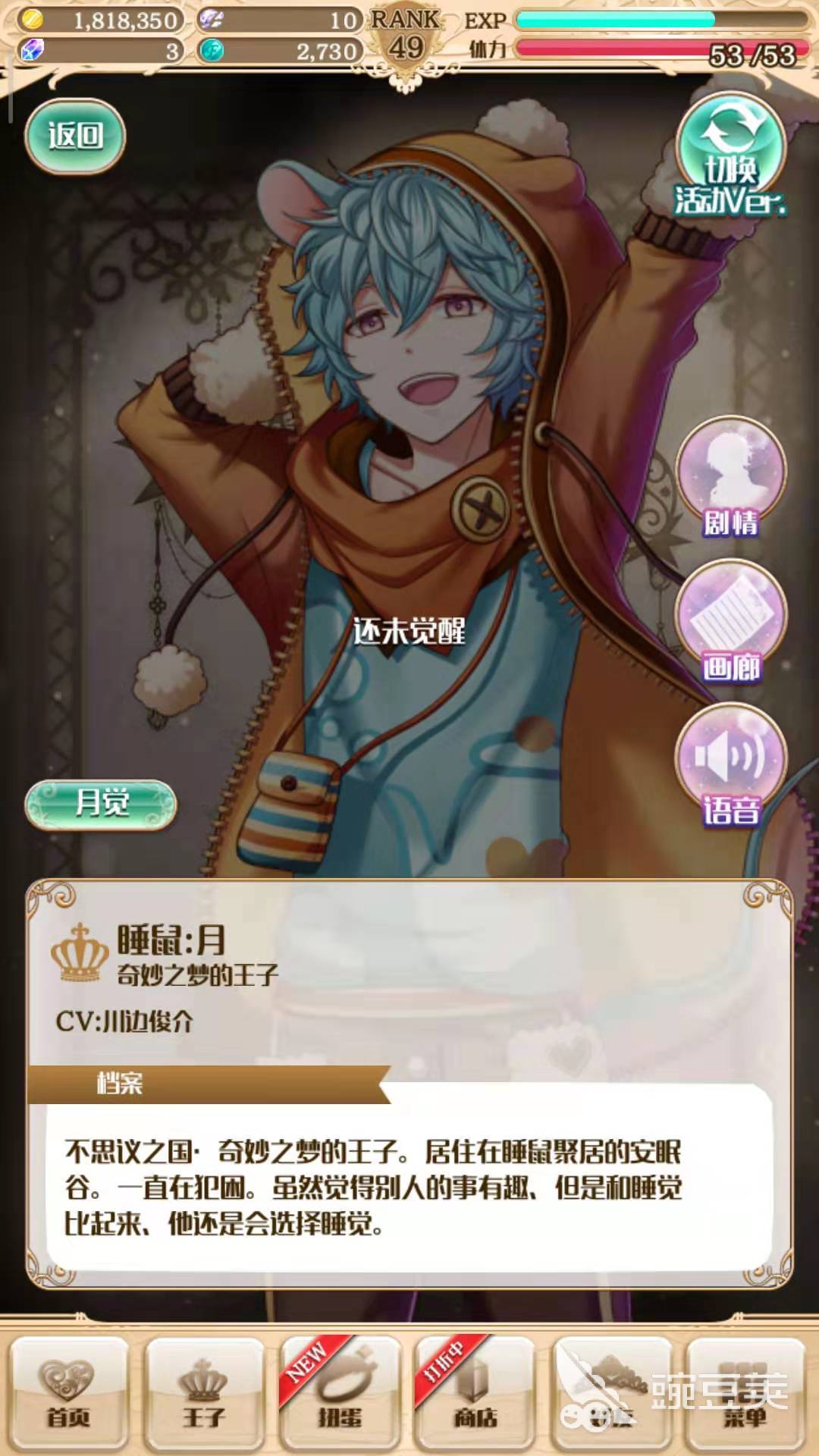The image size is (819, 1456).
Task: Go to the 首页 home tab
Action: (69, 1392)
